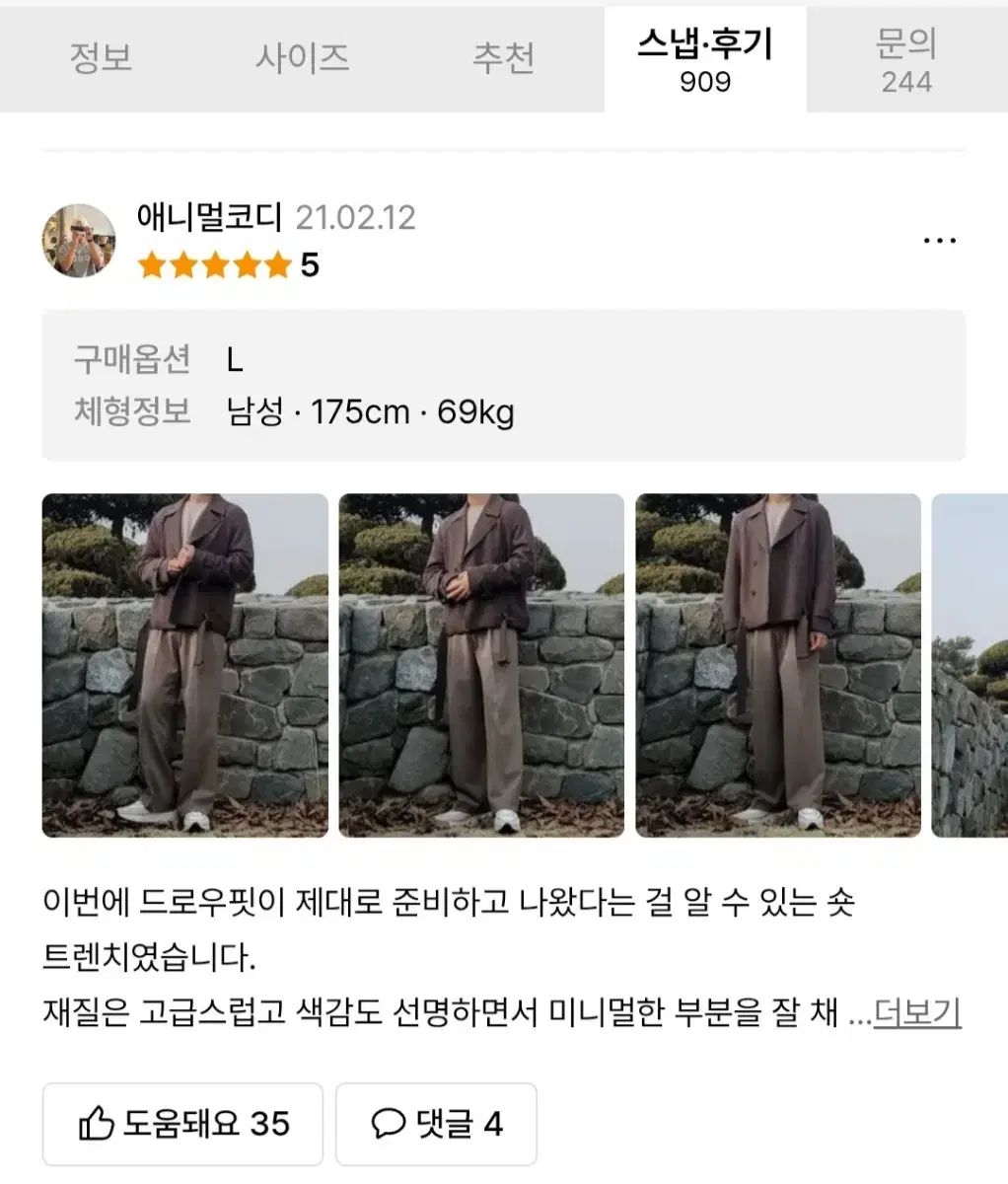The width and height of the screenshot is (1008, 1184).
Task: Open the third review photo
Action: [778, 665]
